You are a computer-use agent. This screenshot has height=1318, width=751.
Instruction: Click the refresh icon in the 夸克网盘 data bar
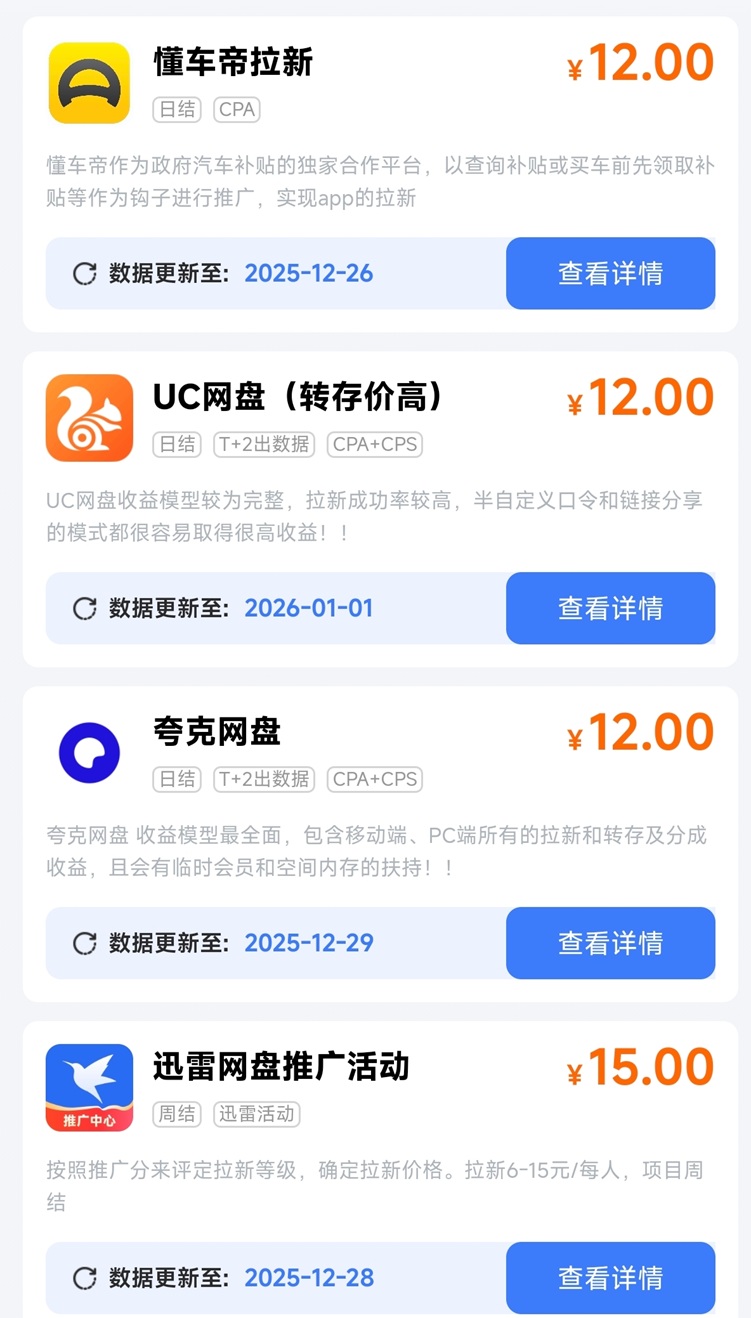click(x=84, y=942)
